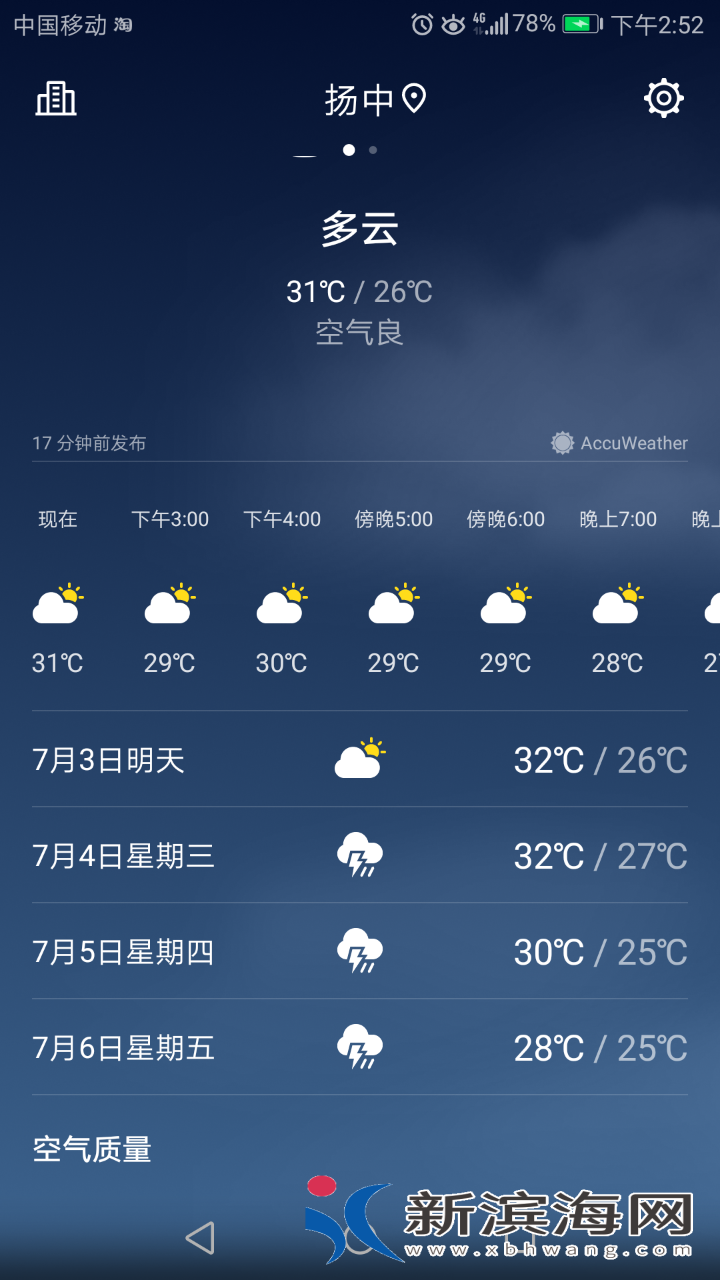Viewport: 720px width, 1280px height.
Task: Tap the 17 分钟前发布 refresh text
Action: (88, 444)
